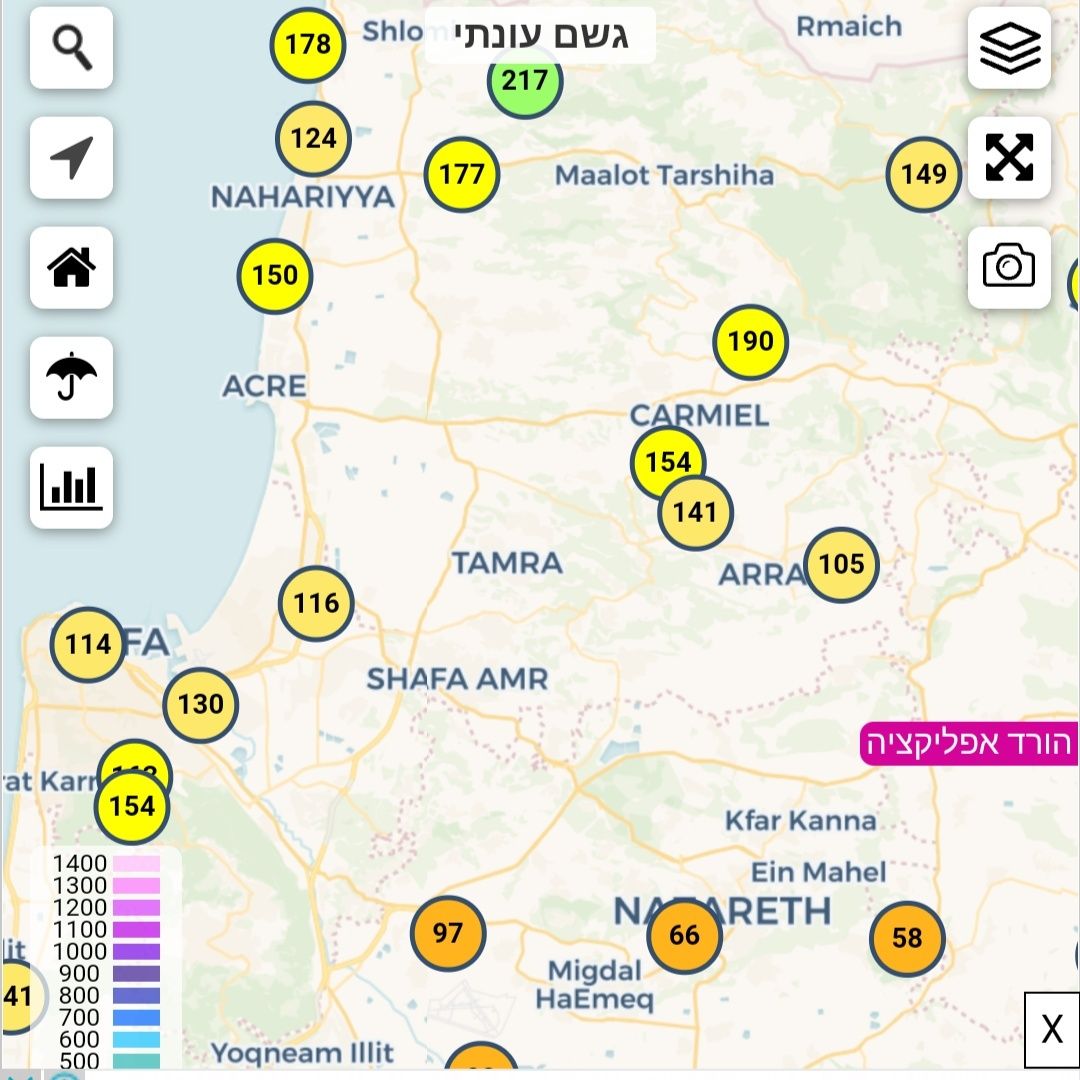Open the 177 rainfall station marker
Image resolution: width=1080 pixels, height=1080 pixels.
462,175
